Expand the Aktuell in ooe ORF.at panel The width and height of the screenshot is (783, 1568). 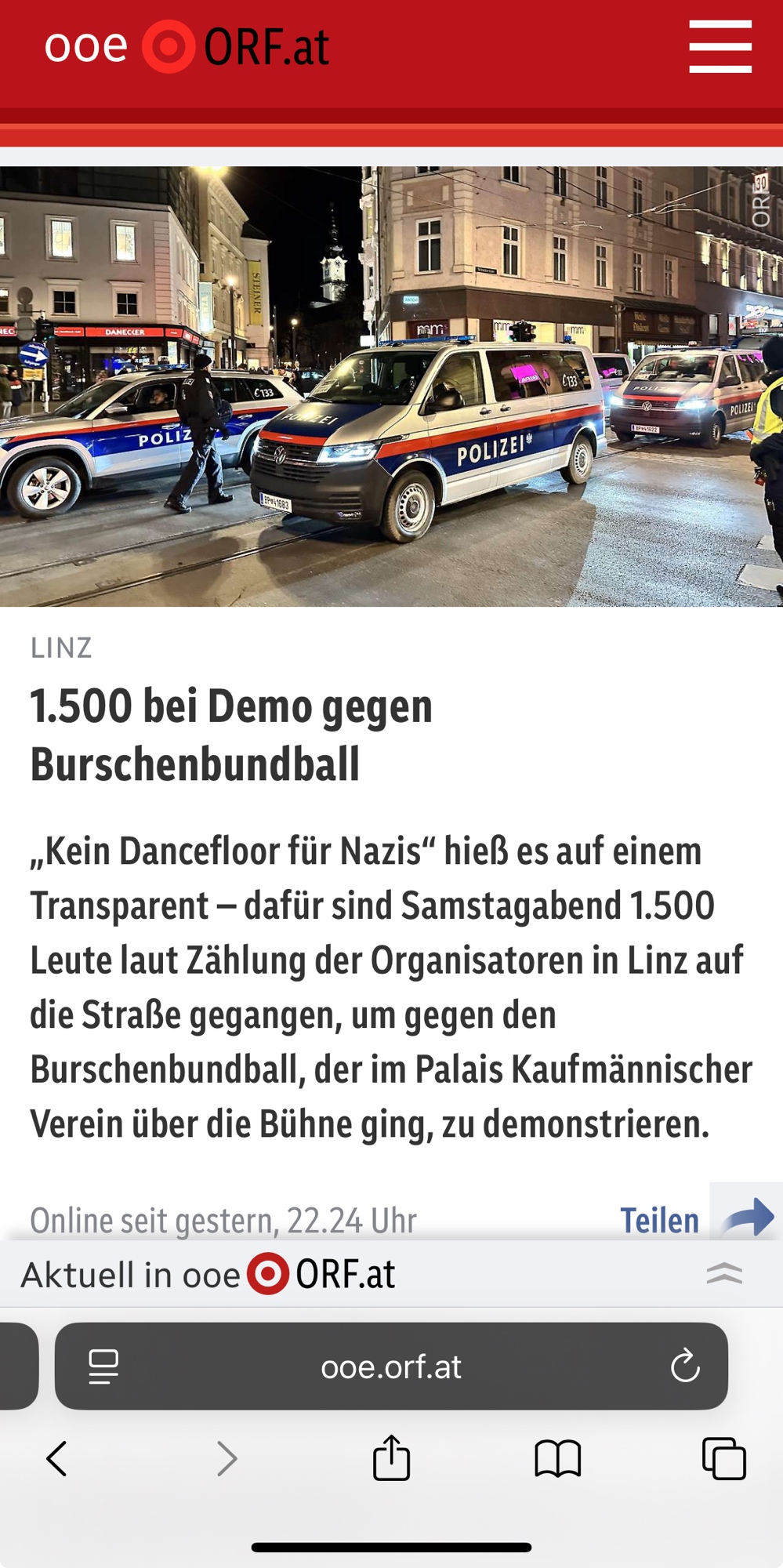(723, 1274)
